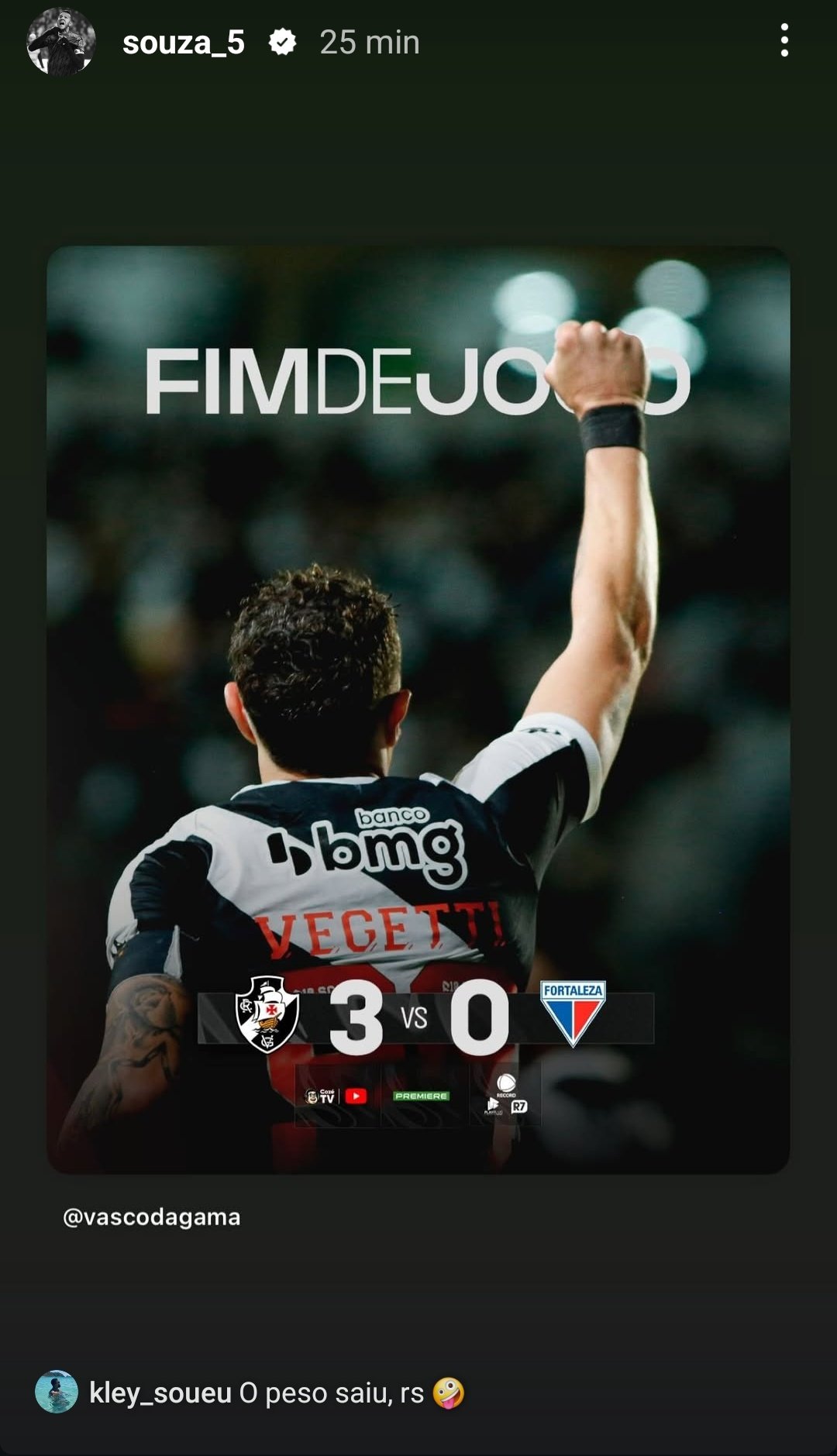Open the @vascodagama mention
The width and height of the screenshot is (837, 1456).
[x=152, y=1217]
